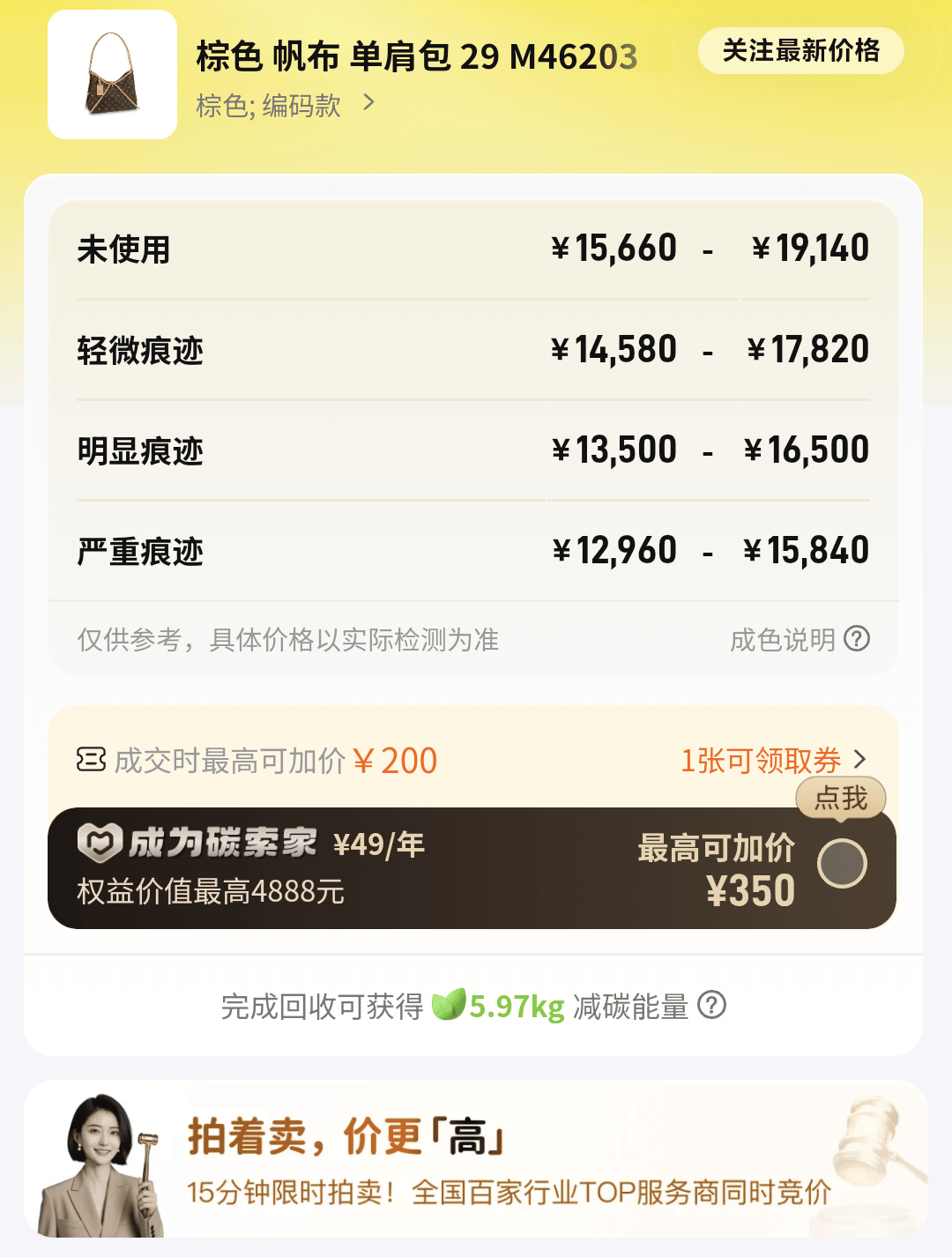View the handbag product thumbnail
Viewport: 952px width, 1257px height.
[112, 75]
